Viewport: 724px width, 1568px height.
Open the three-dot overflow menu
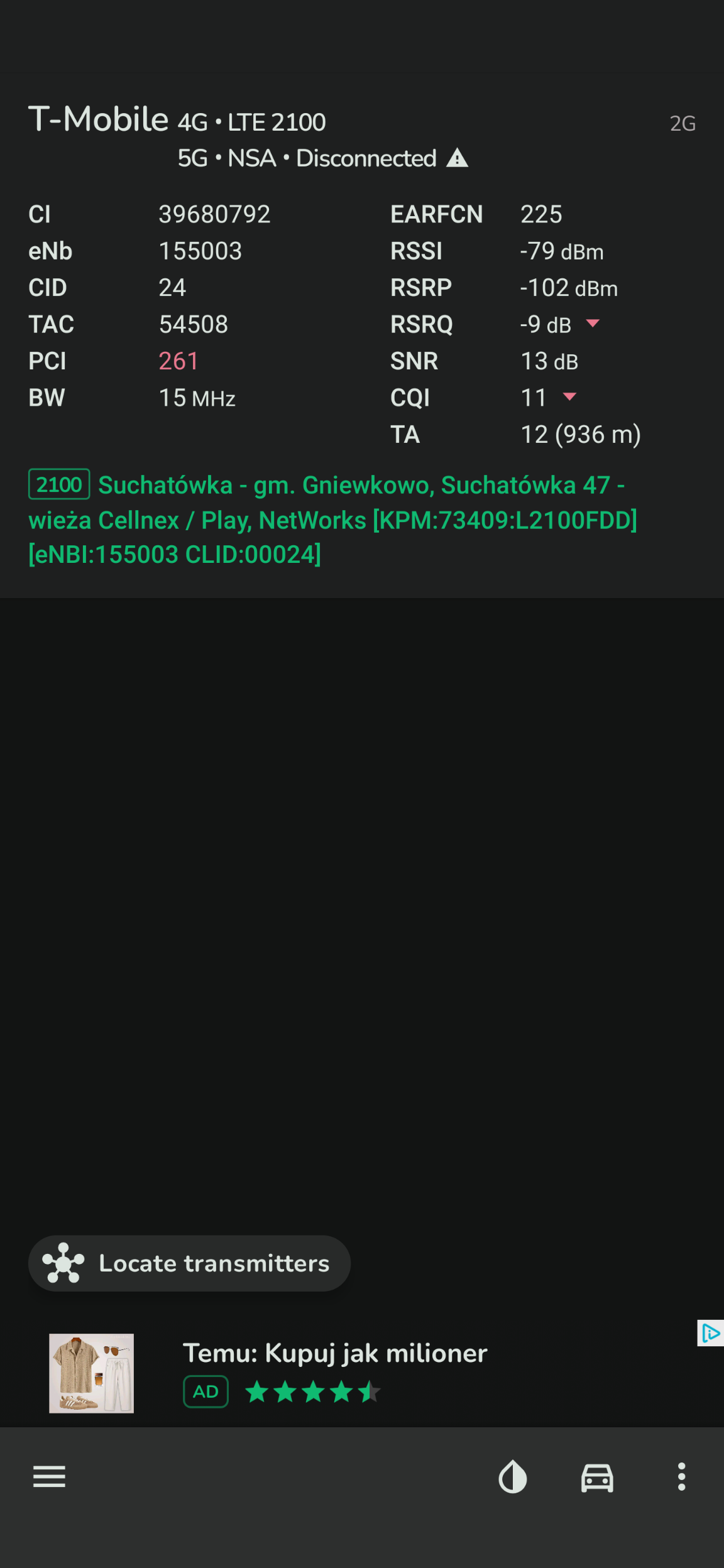[x=681, y=1476]
